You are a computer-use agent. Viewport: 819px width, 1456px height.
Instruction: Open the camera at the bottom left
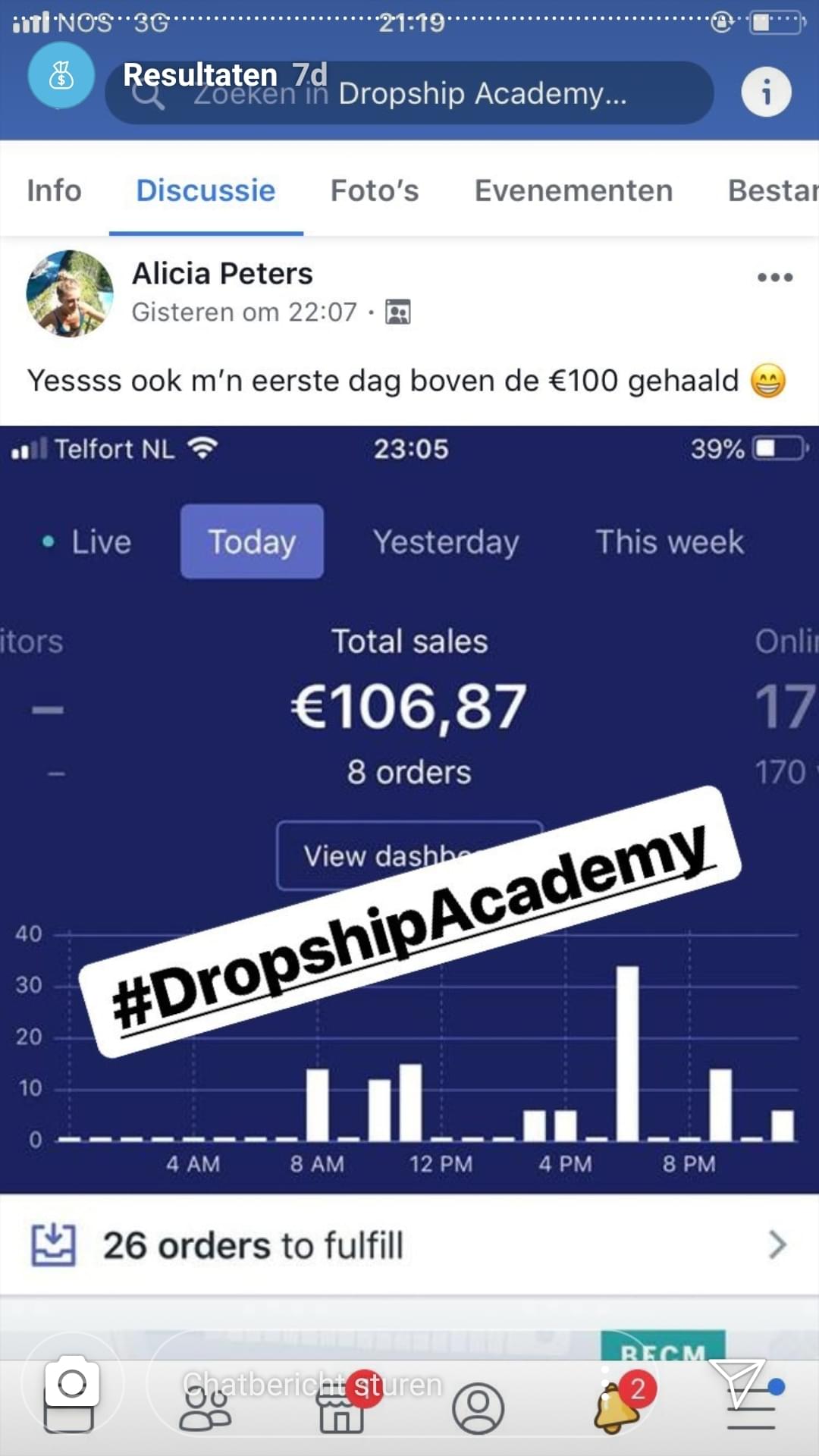point(72,1384)
